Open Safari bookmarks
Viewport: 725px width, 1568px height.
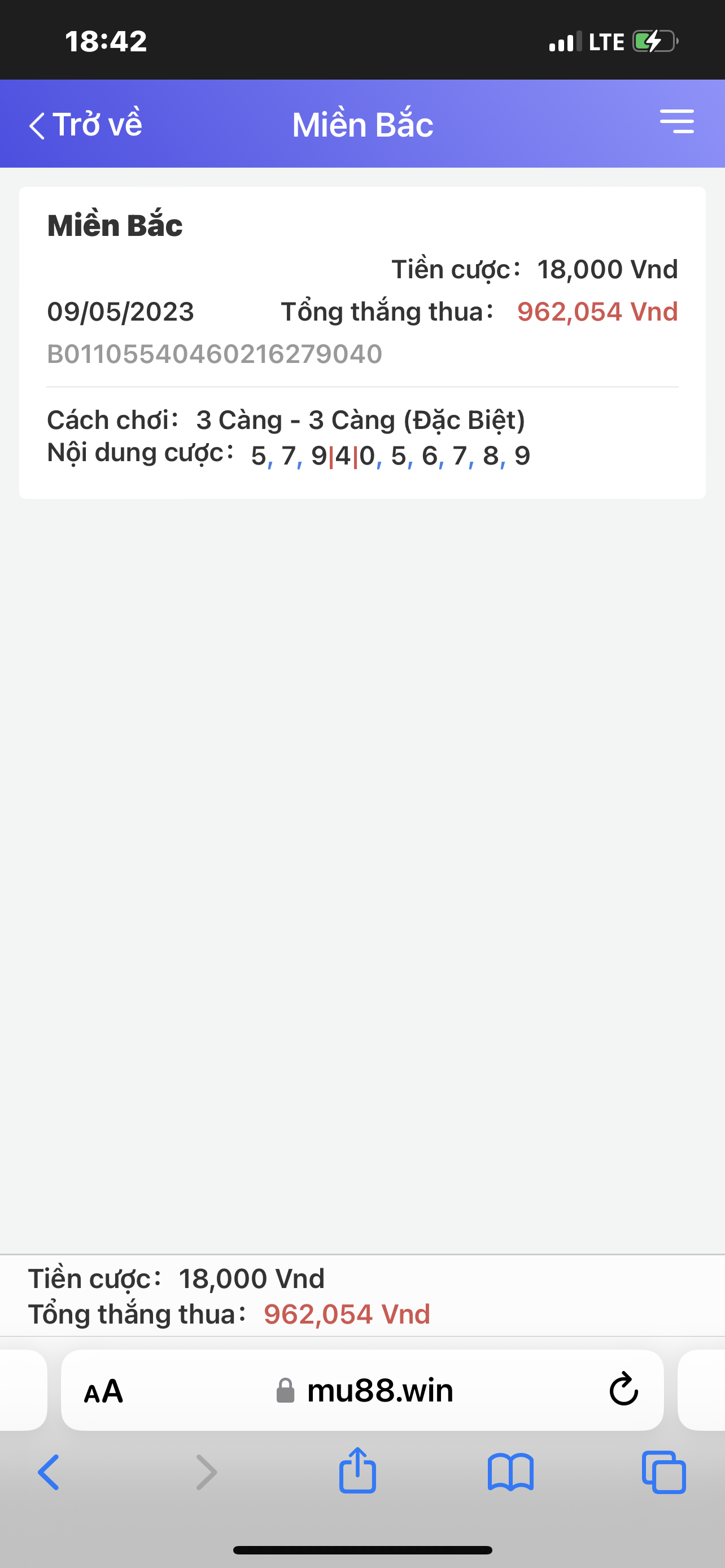(511, 1473)
